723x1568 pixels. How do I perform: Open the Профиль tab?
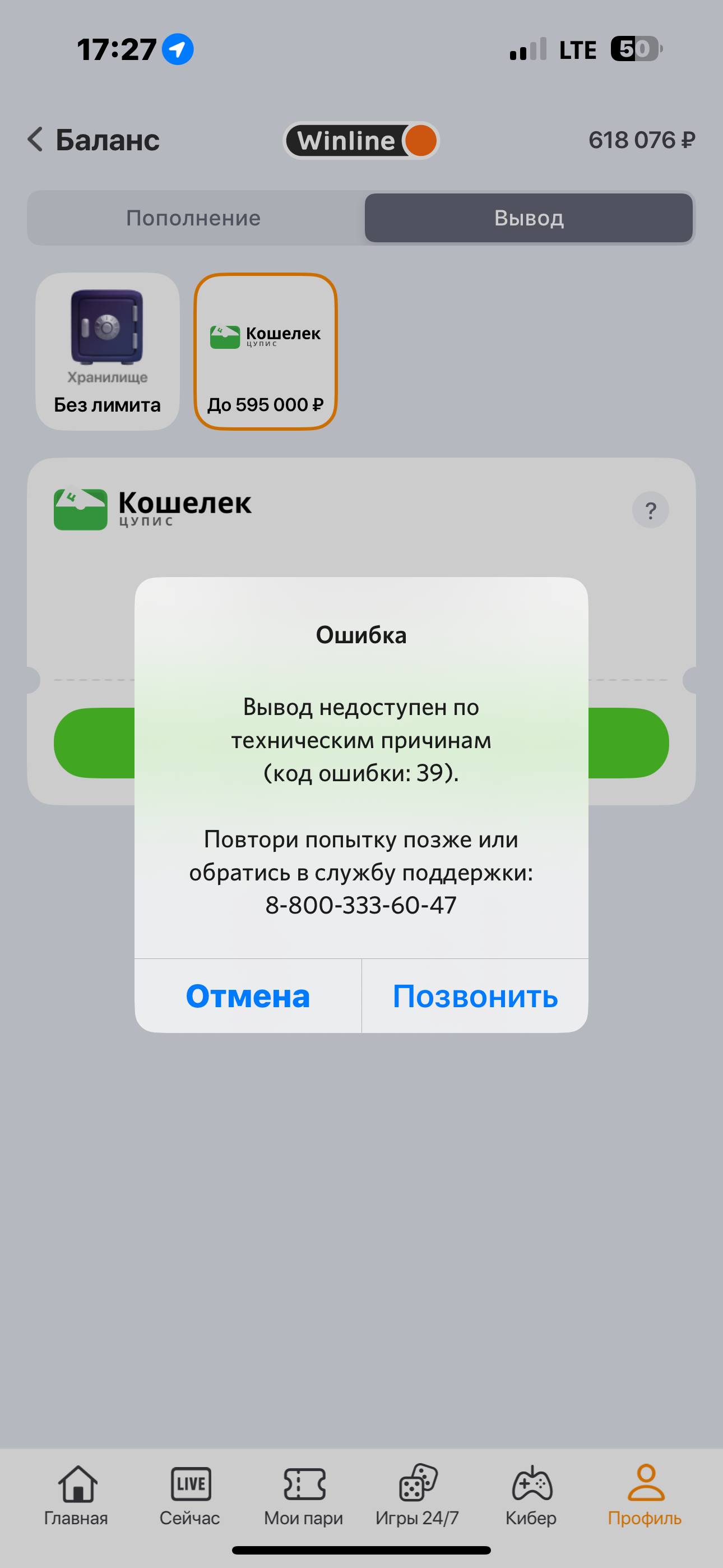coord(645,1496)
